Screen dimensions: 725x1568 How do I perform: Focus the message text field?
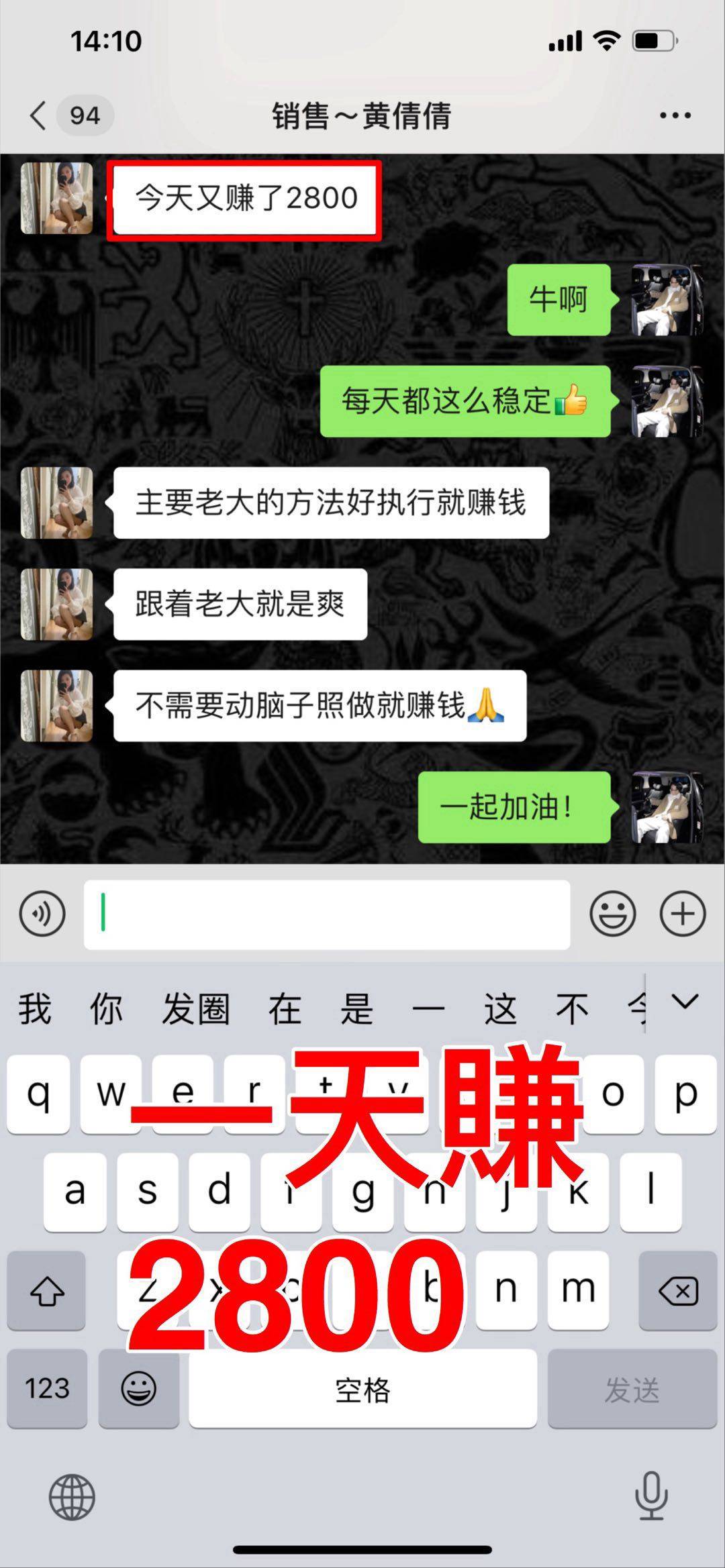coord(326,914)
